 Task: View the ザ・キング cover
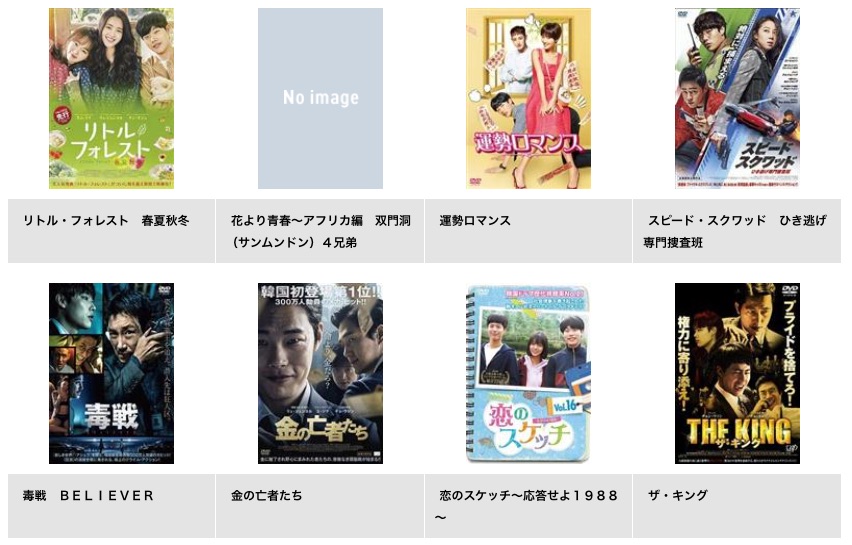click(x=737, y=373)
